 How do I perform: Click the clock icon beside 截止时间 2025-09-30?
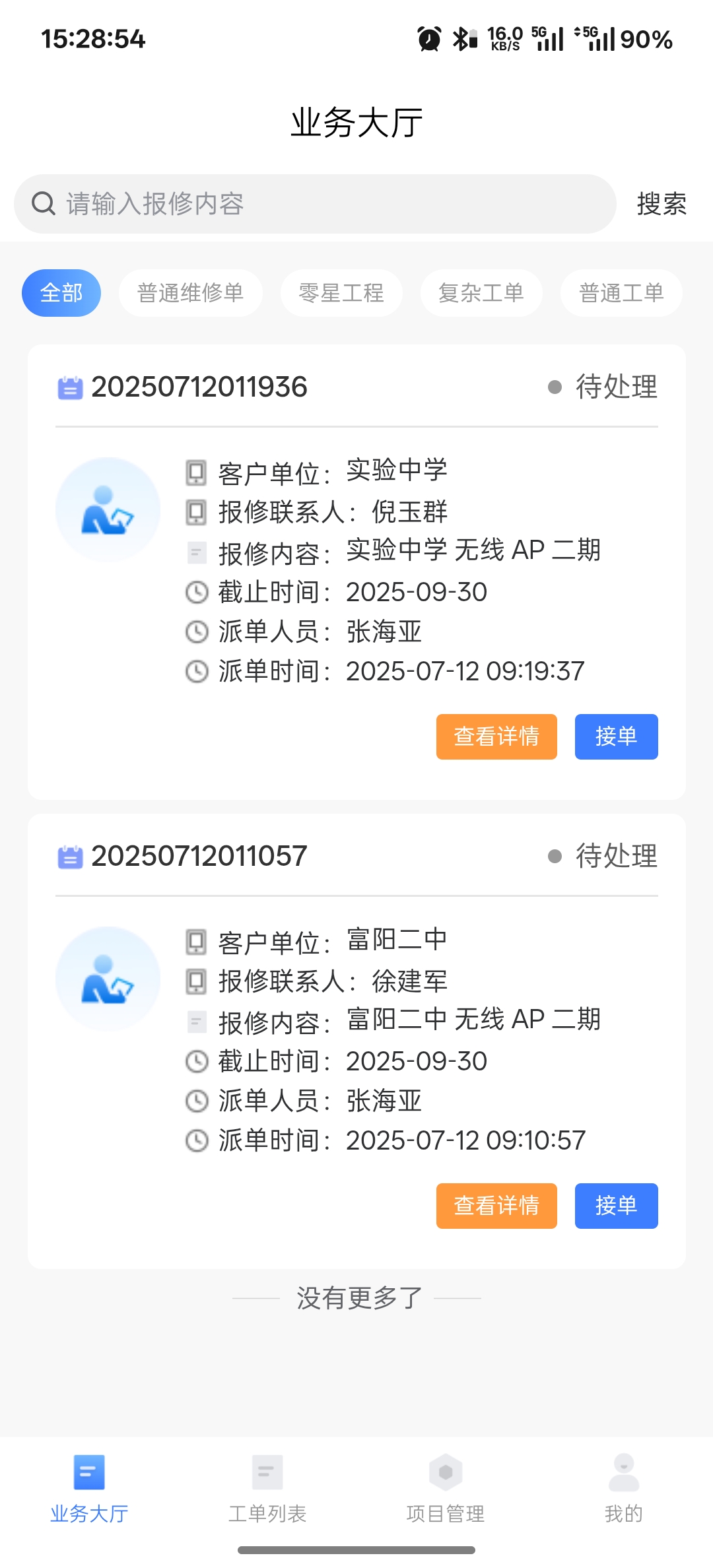196,592
